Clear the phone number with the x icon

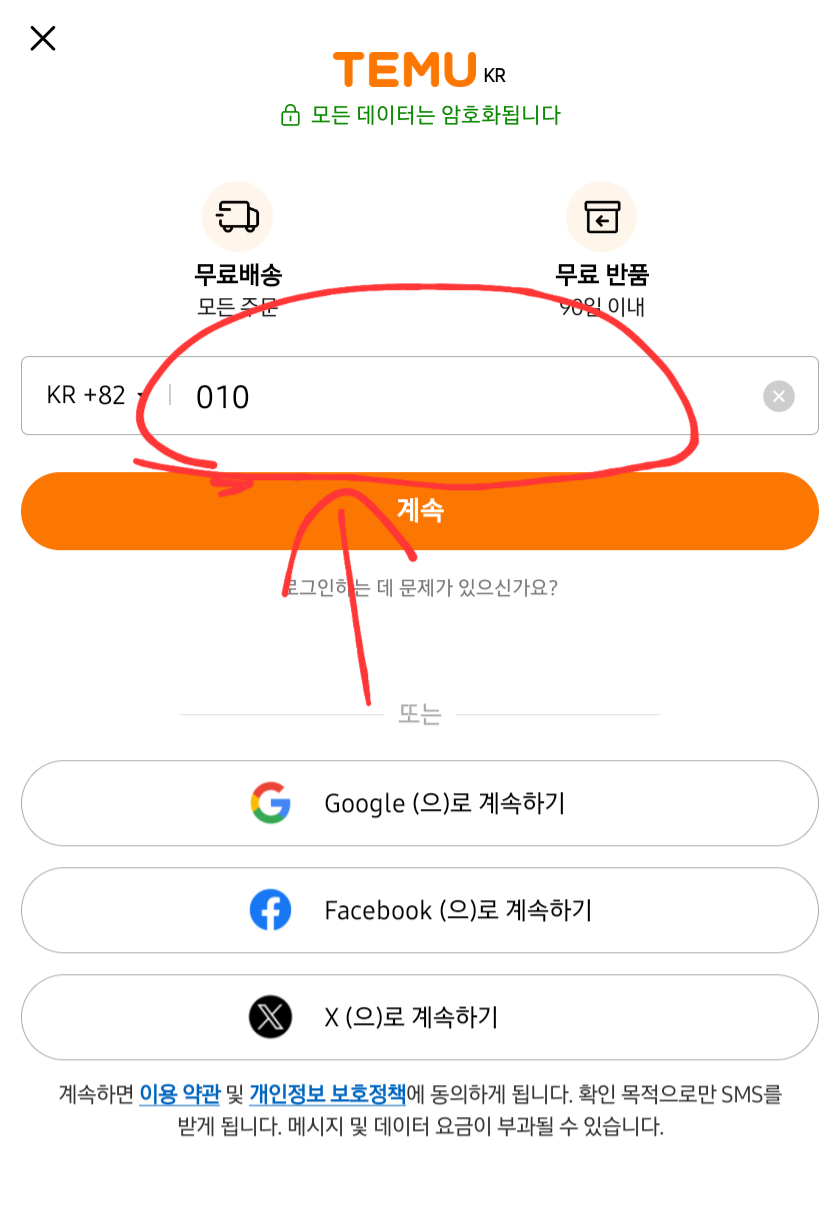click(x=778, y=396)
